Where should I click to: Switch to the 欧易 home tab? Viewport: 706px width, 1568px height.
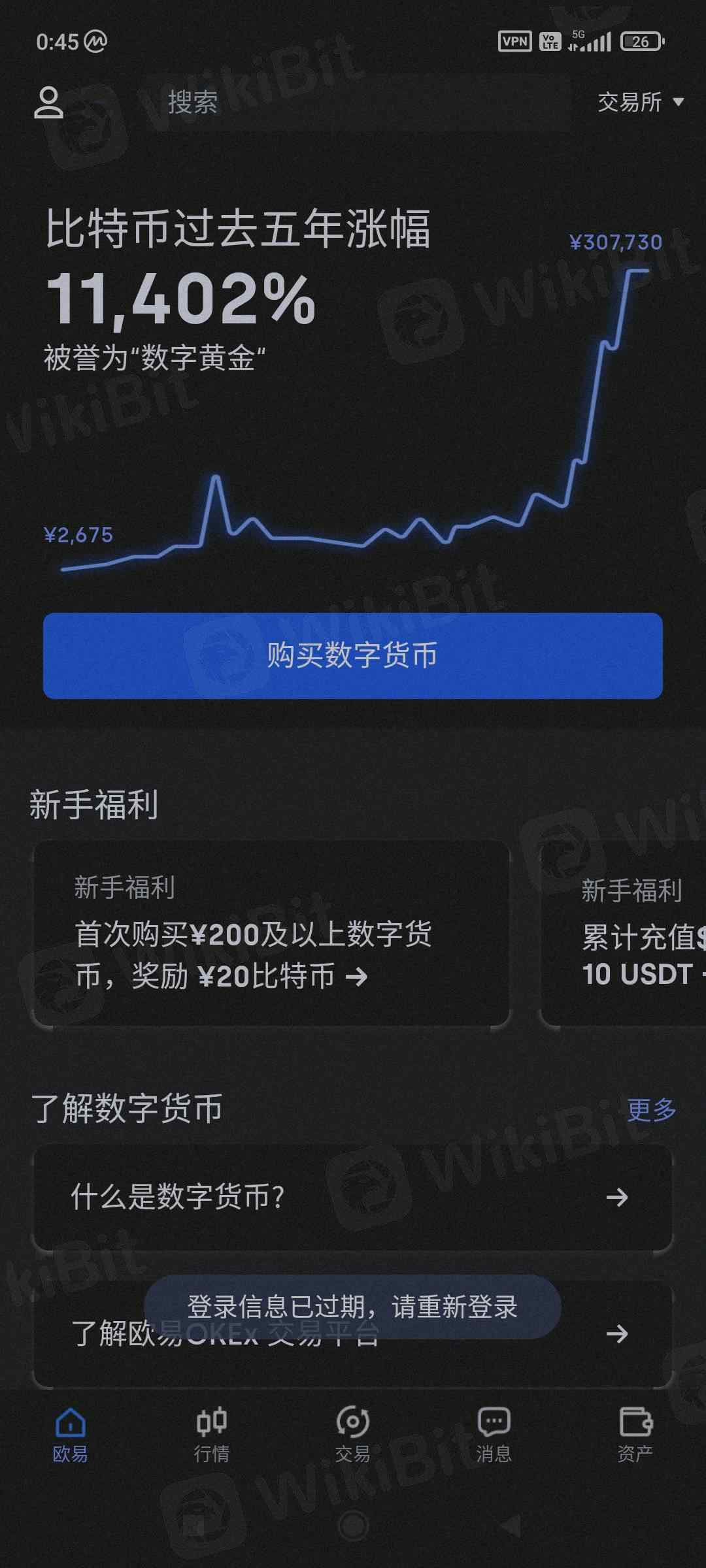click(71, 1434)
